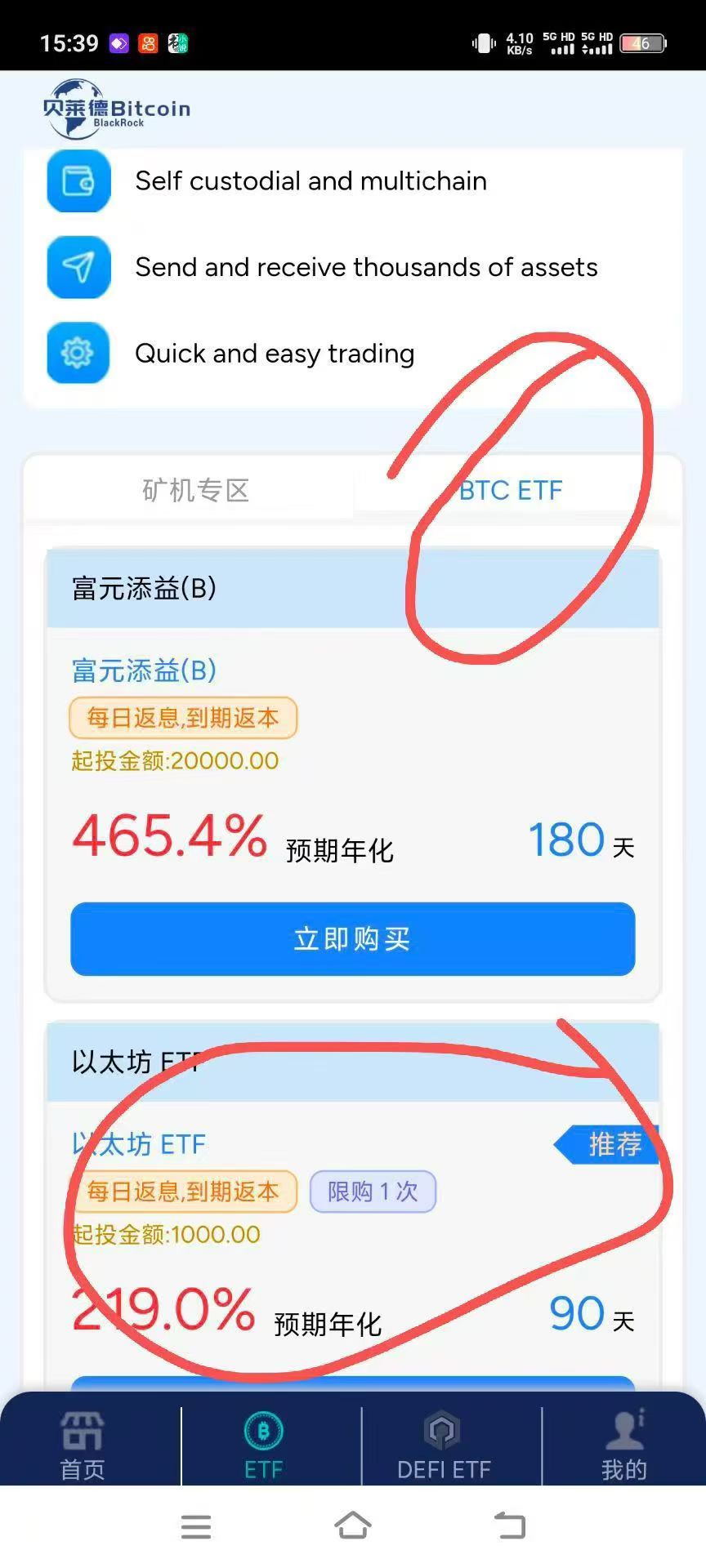
Task: Go to the 首页 home tab
Action: [x=83, y=1445]
